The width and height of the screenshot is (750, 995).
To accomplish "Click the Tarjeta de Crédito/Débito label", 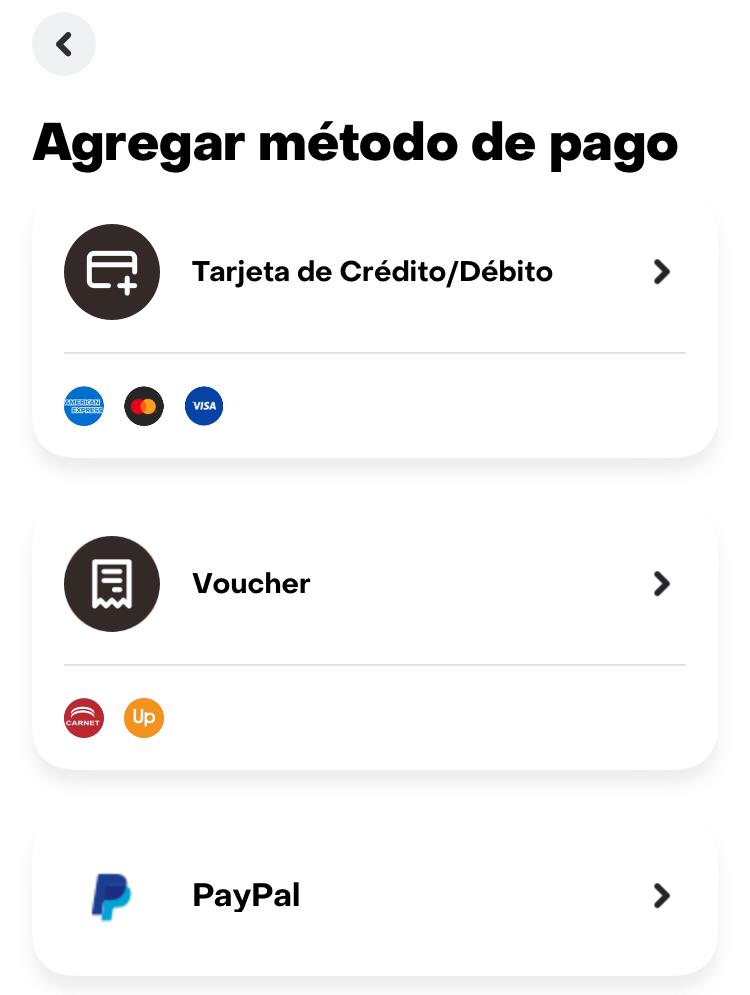I will [372, 272].
